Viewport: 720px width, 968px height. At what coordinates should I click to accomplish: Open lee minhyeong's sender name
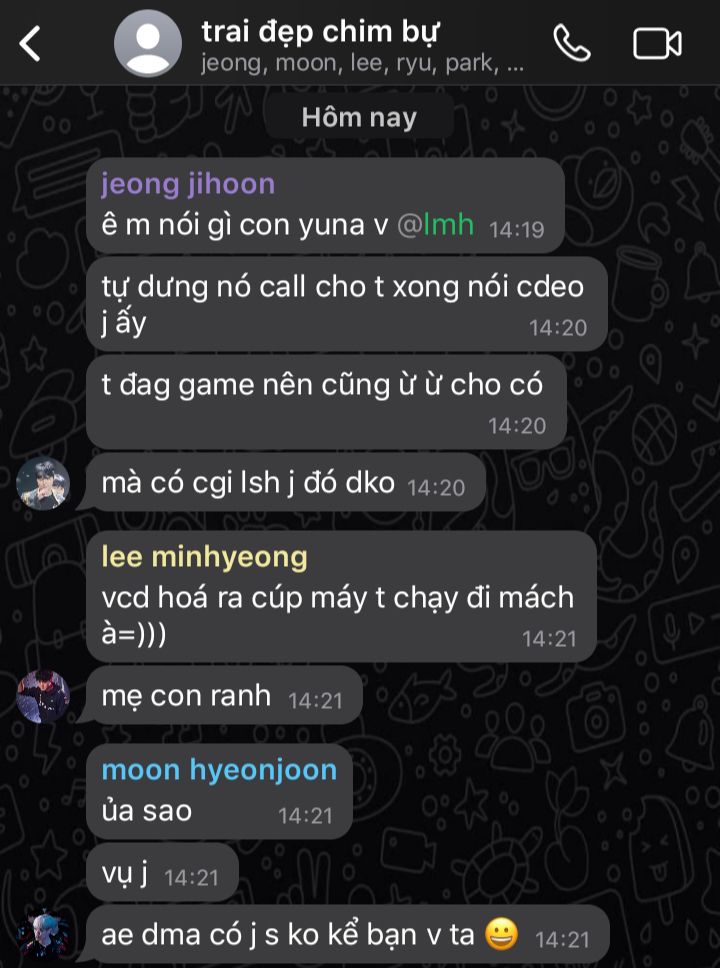tap(204, 557)
